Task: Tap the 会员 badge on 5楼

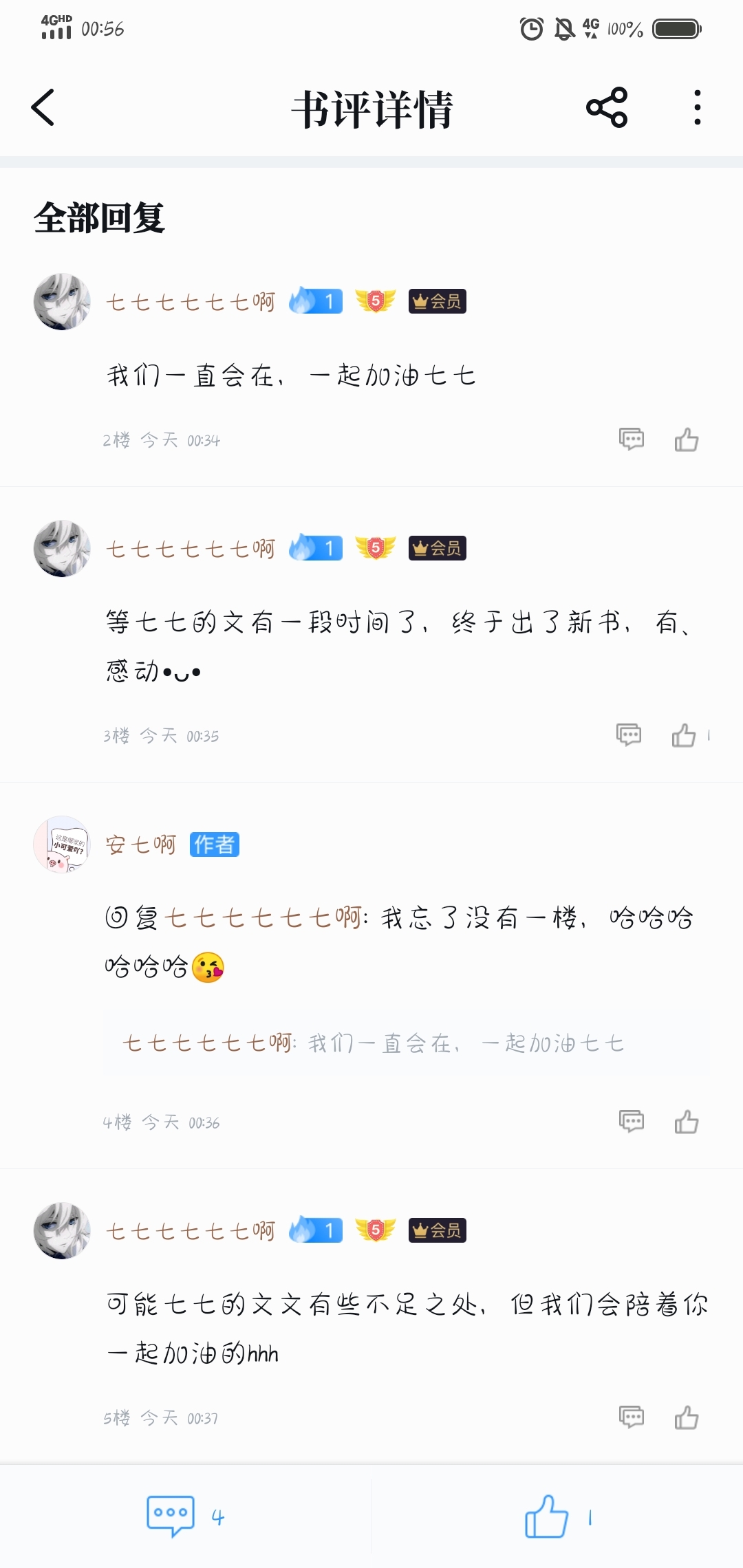Action: [437, 1230]
